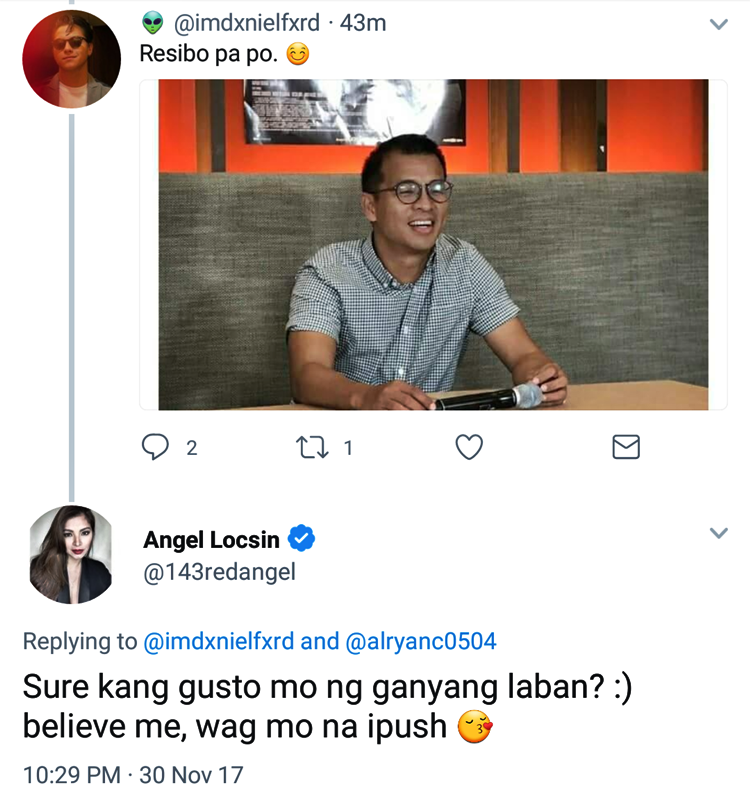Open the @alryanc0504 mention link
Image resolution: width=750 pixels, height=808 pixels.
click(421, 642)
